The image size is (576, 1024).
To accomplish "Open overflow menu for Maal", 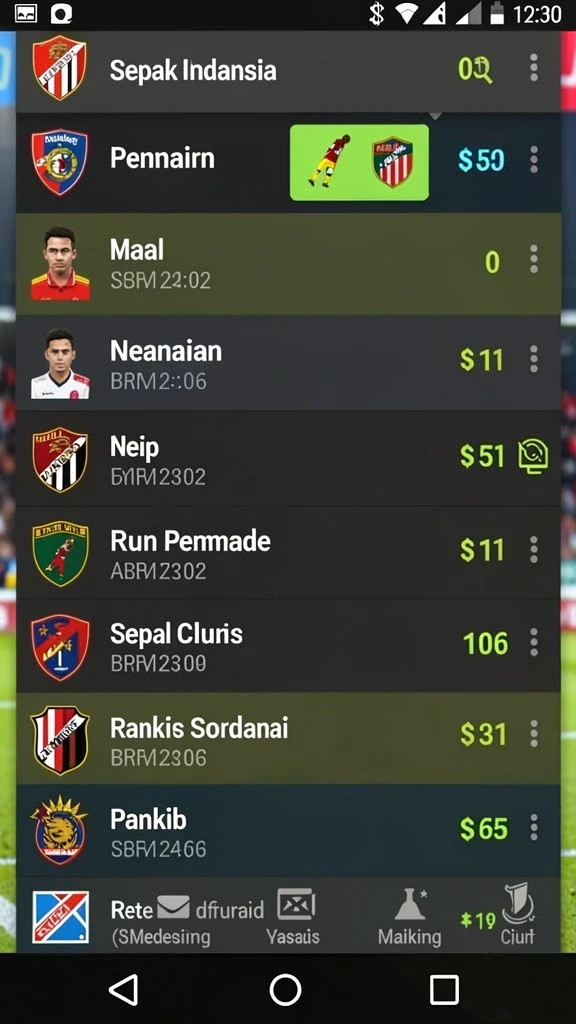I will point(534,260).
